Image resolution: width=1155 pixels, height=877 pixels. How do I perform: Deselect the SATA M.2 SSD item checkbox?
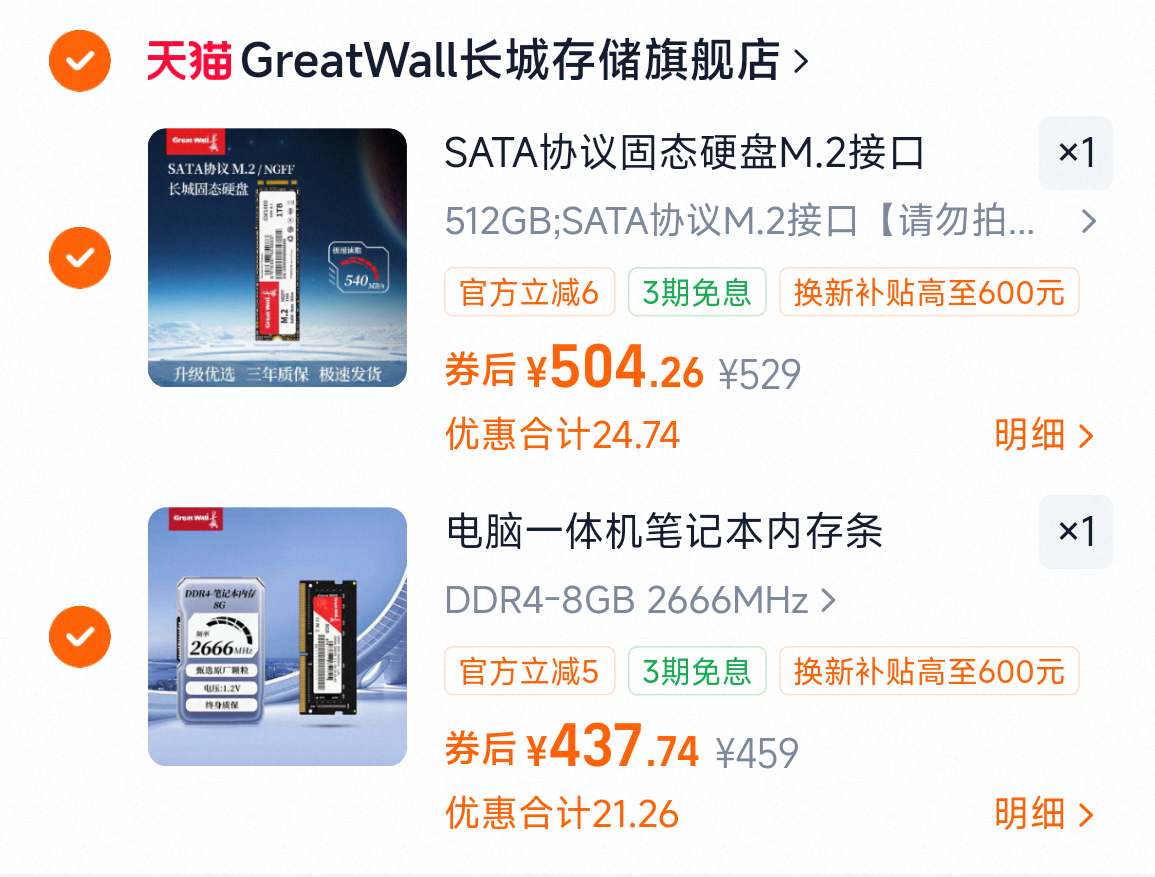click(x=79, y=258)
